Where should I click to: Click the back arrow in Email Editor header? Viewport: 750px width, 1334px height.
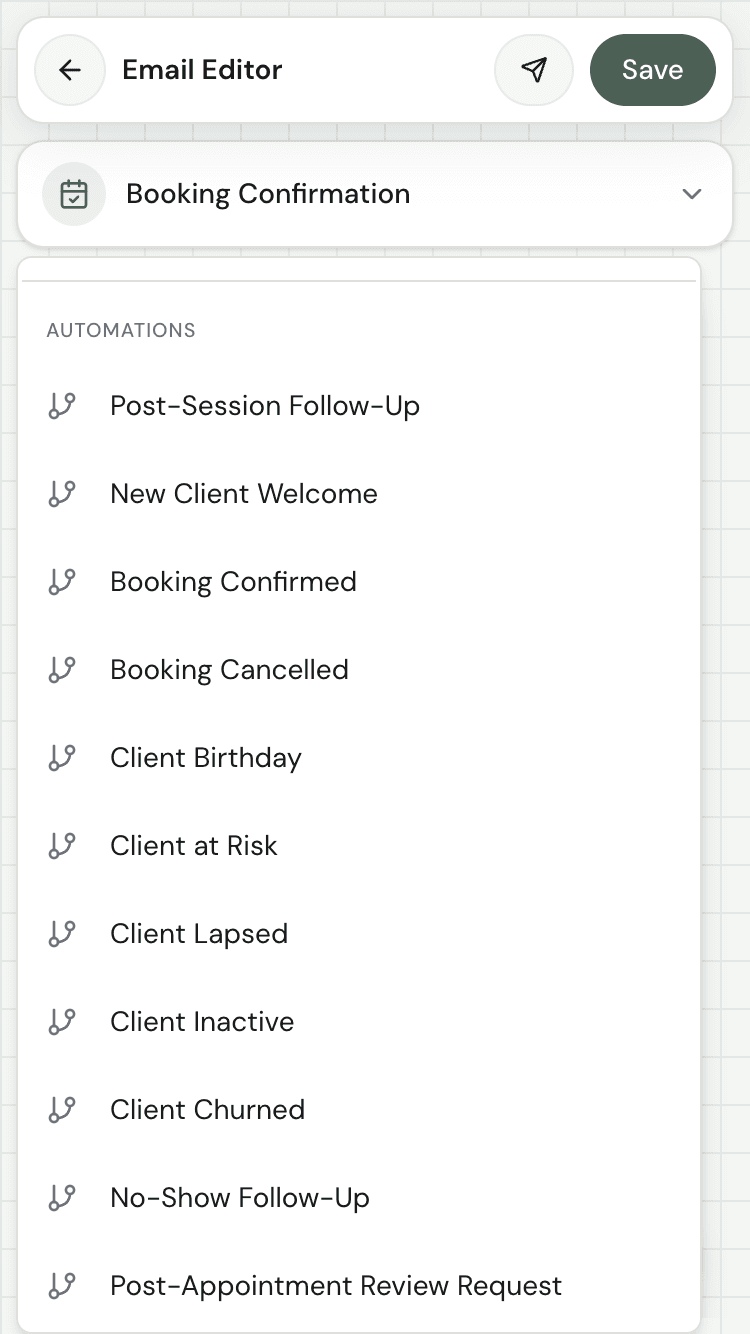[70, 70]
